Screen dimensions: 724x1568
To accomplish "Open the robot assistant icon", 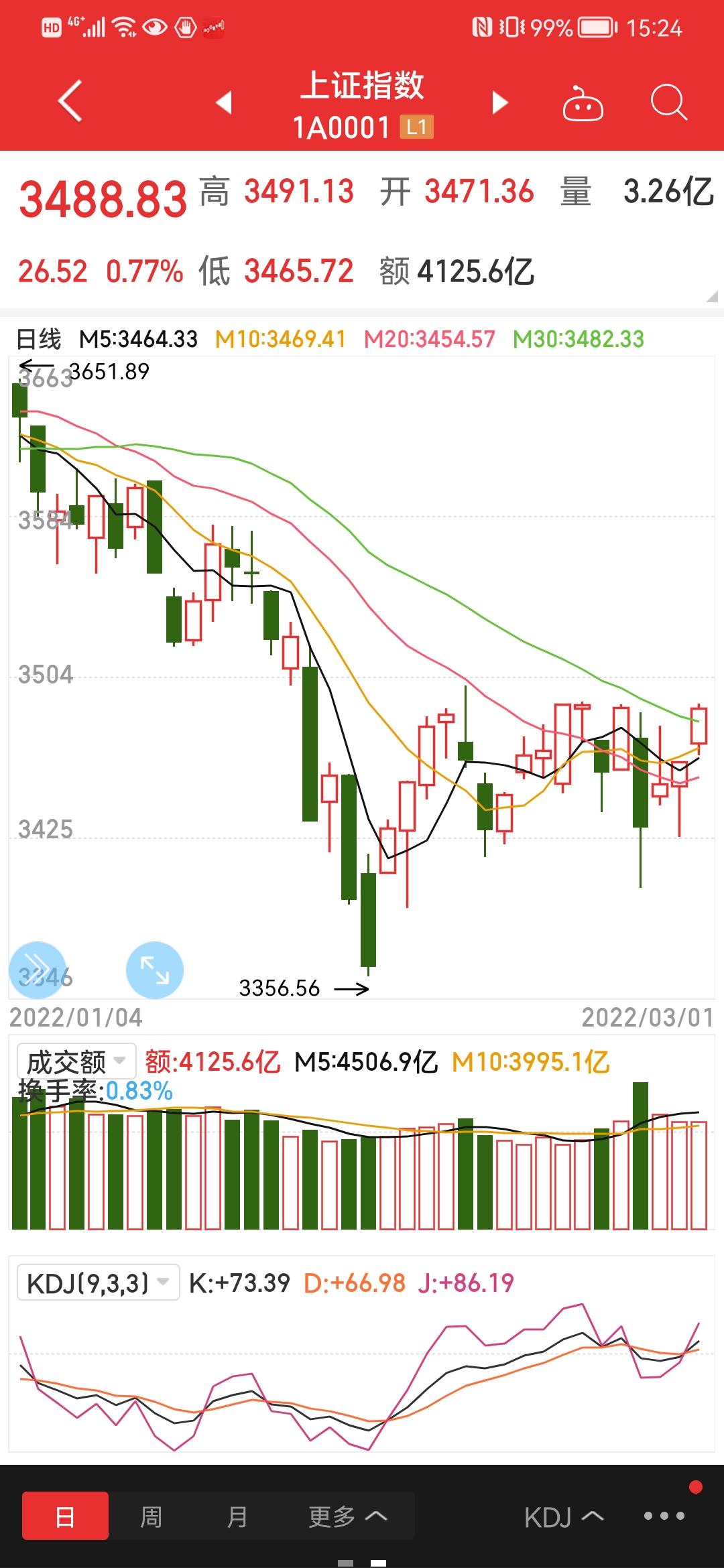I will pos(583,103).
